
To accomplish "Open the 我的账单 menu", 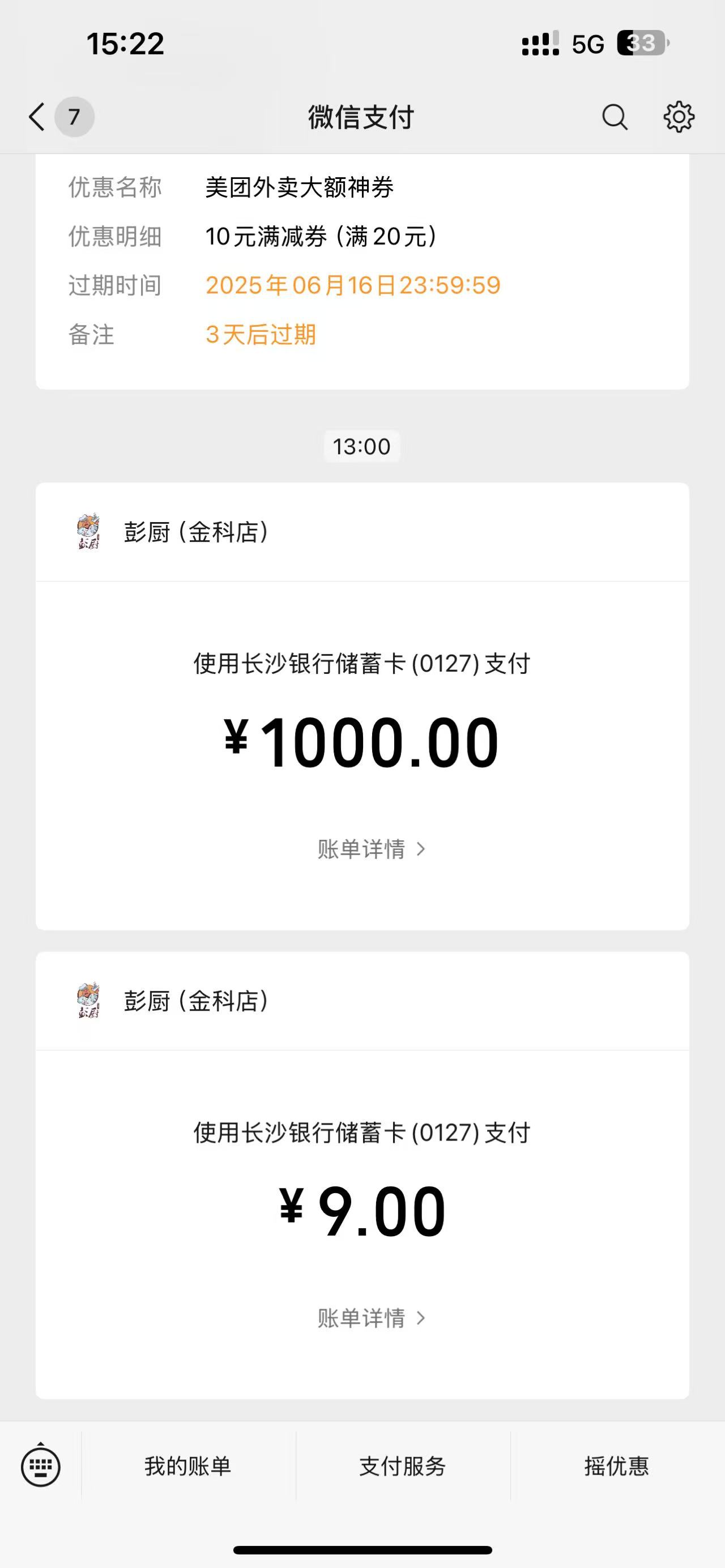I will point(188,1466).
